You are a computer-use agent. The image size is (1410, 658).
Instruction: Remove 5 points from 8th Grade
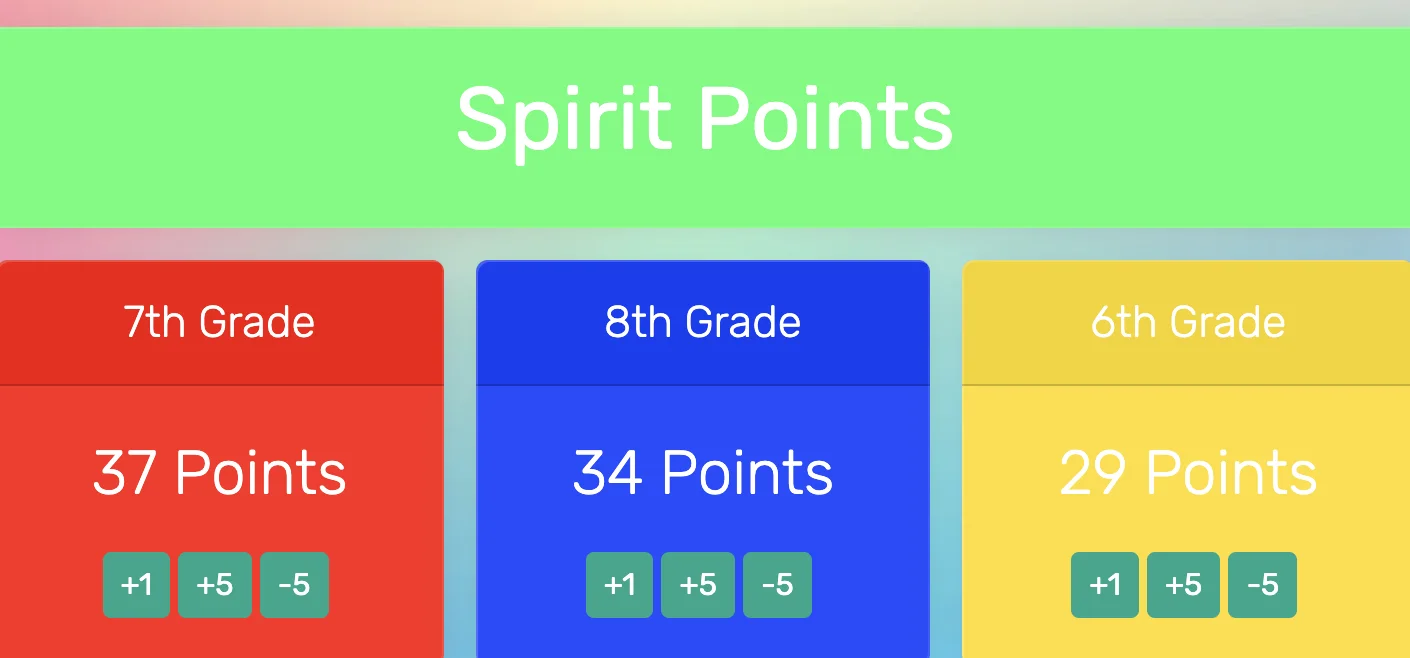pyautogui.click(x=777, y=585)
